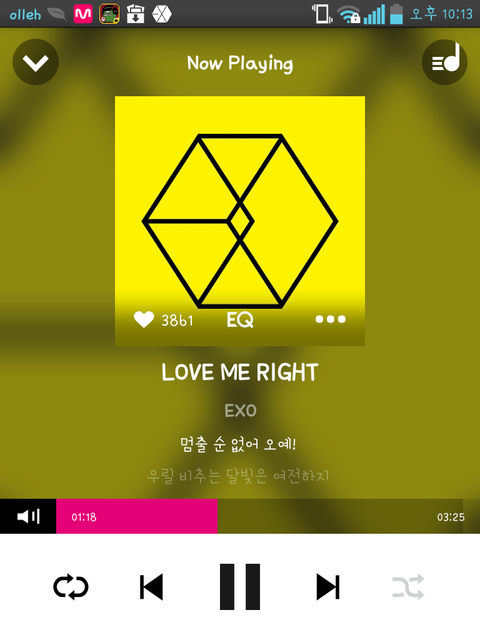Open EXO artist page
Viewport: 480px width, 640px height.
pos(240,411)
